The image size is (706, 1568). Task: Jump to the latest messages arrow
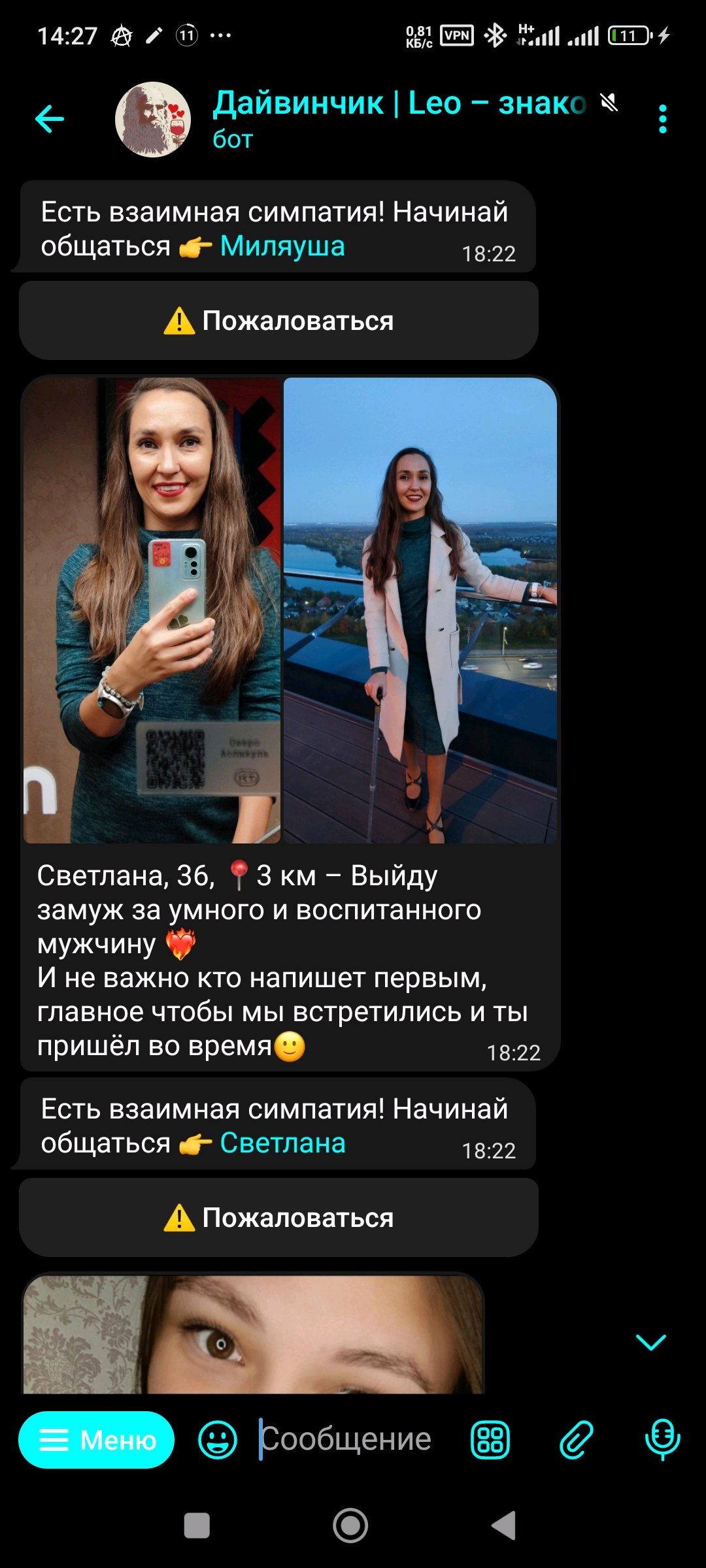coord(651,1342)
